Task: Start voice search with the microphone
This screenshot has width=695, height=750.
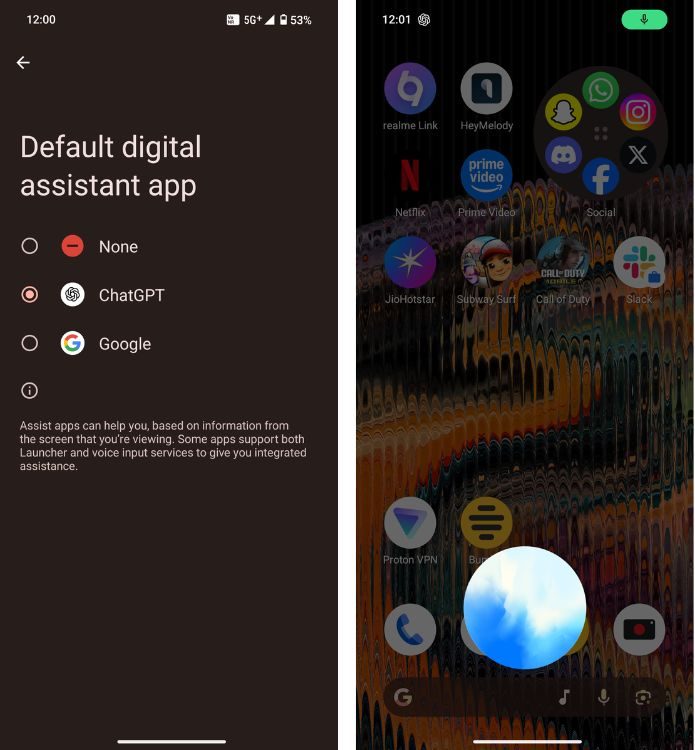Action: coord(604,697)
